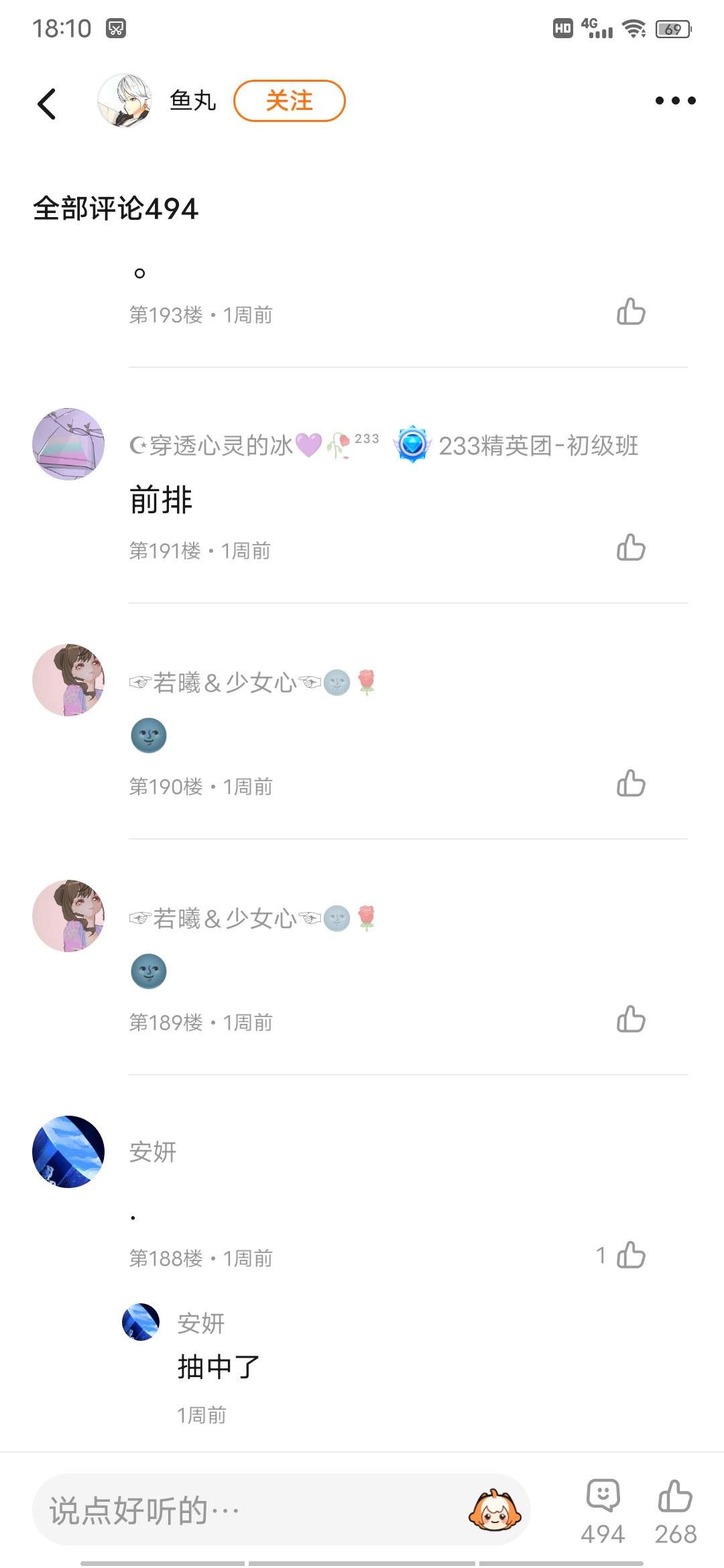Viewport: 724px width, 1568px height.
Task: Open 鱼丸's profile avatar
Action: coord(125,101)
